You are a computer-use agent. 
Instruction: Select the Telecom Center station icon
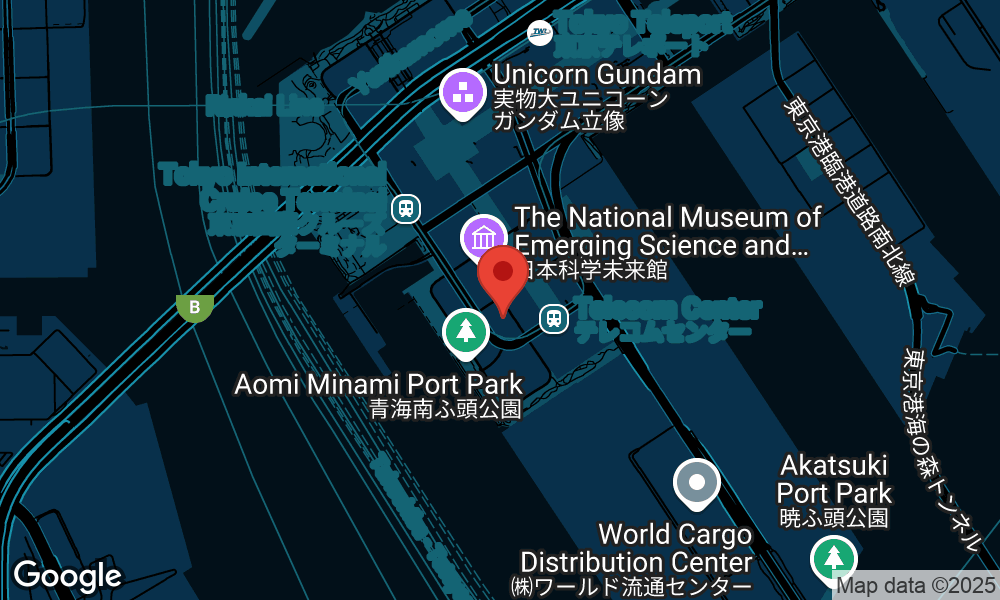553,318
